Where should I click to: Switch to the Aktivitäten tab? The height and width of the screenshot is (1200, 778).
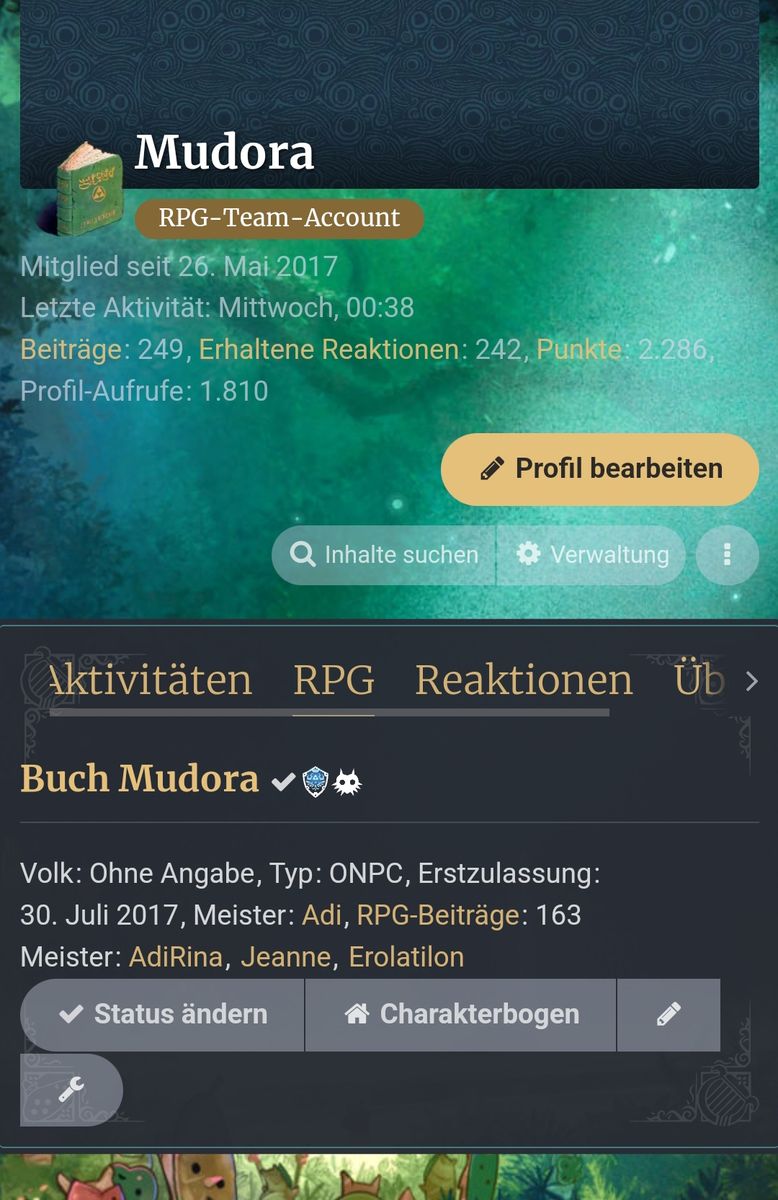coord(152,681)
